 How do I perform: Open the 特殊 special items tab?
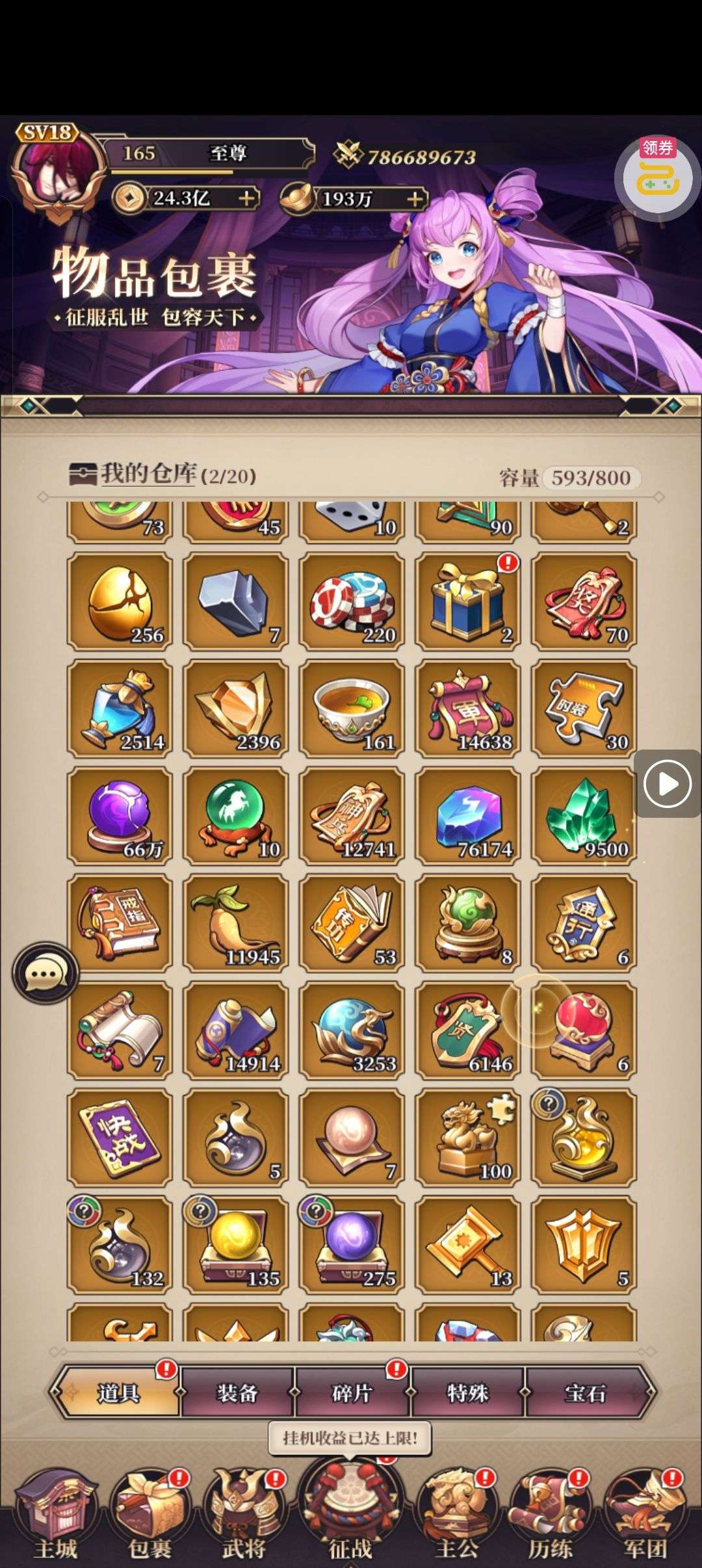(x=467, y=1393)
